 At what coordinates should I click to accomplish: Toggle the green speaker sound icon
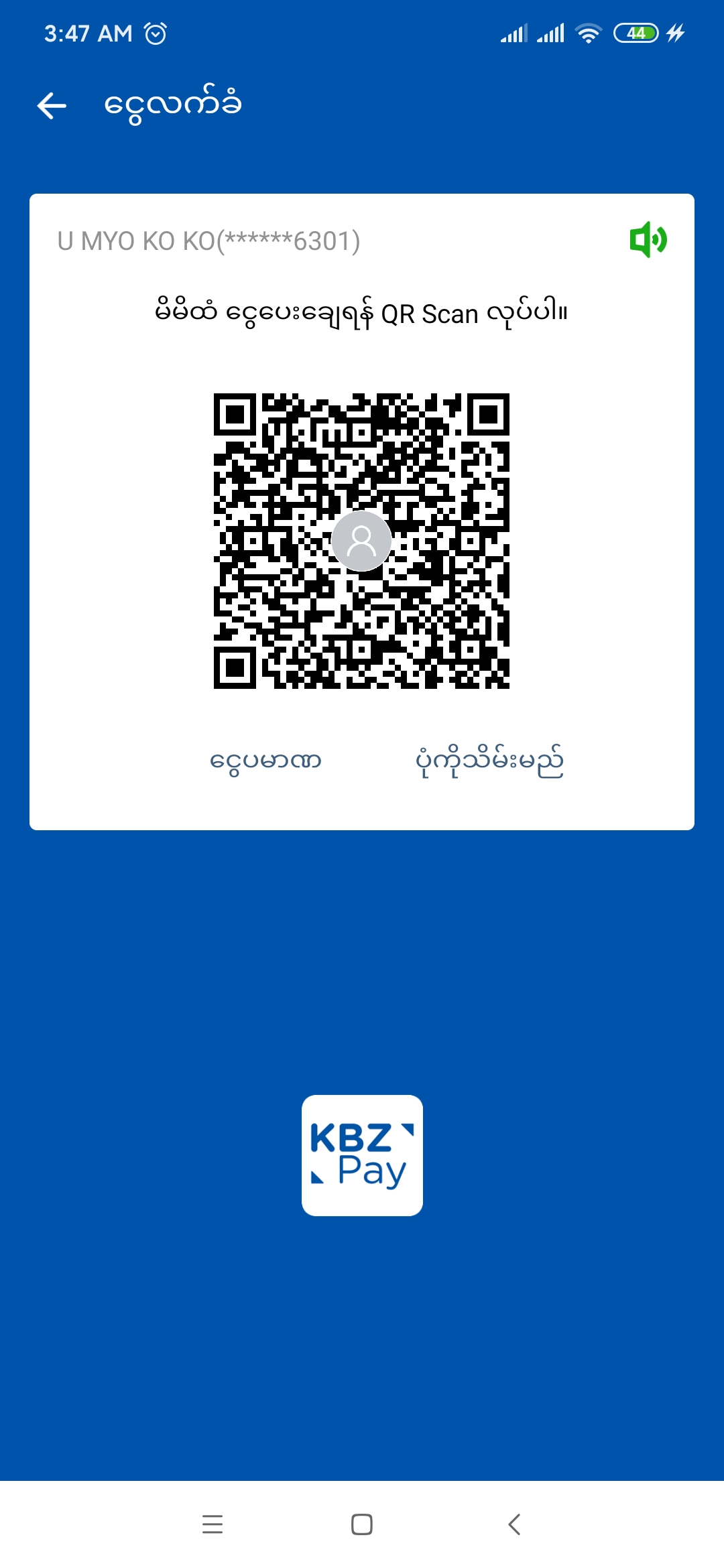pyautogui.click(x=648, y=239)
